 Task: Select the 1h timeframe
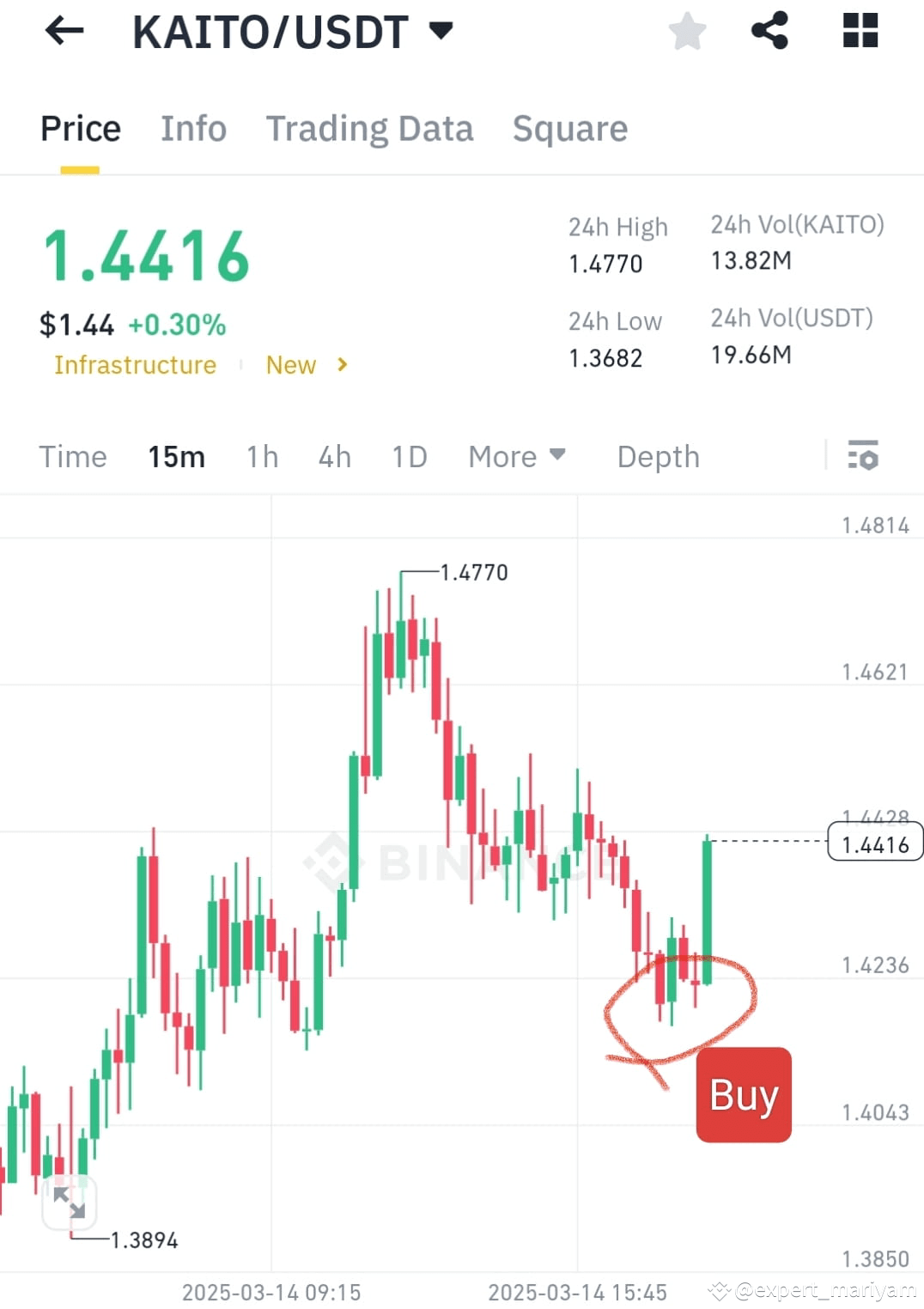(x=262, y=456)
